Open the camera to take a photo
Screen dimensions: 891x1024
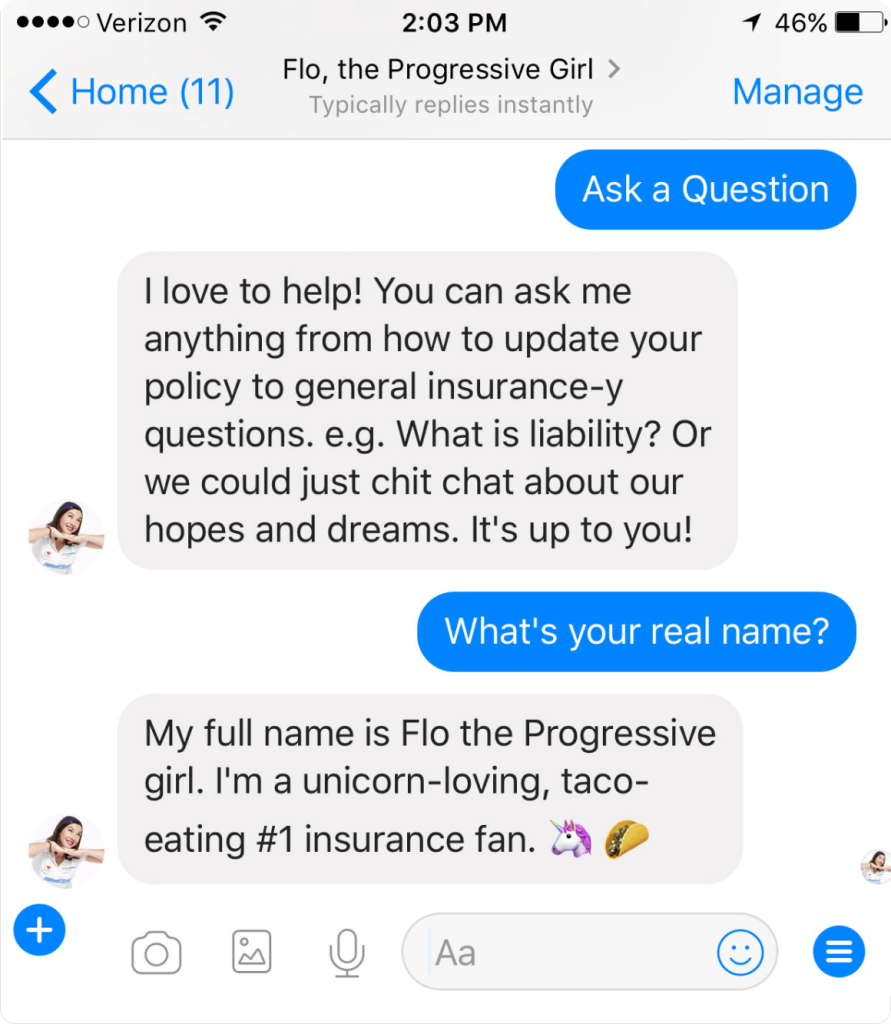pos(157,953)
